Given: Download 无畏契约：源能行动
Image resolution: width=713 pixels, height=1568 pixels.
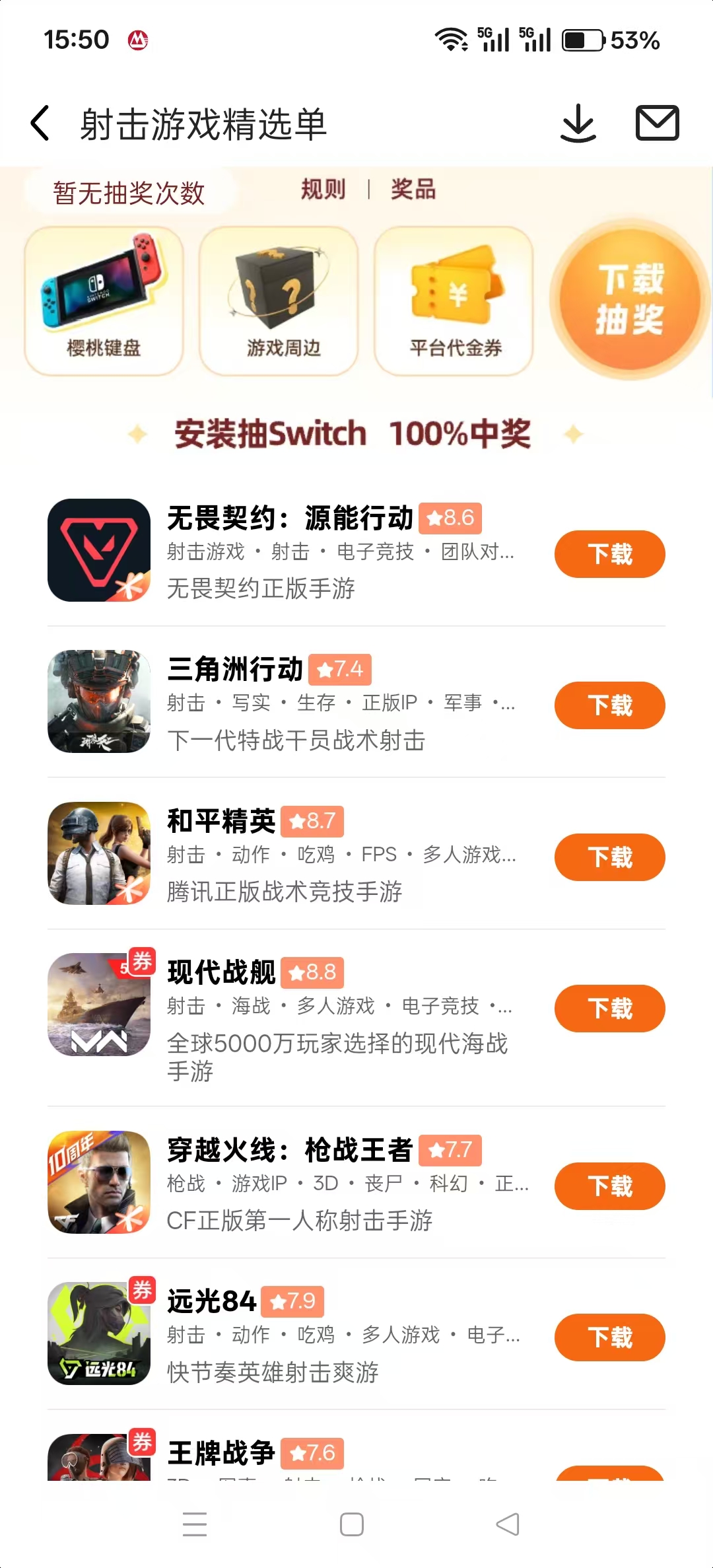Looking at the screenshot, I should 609,554.
